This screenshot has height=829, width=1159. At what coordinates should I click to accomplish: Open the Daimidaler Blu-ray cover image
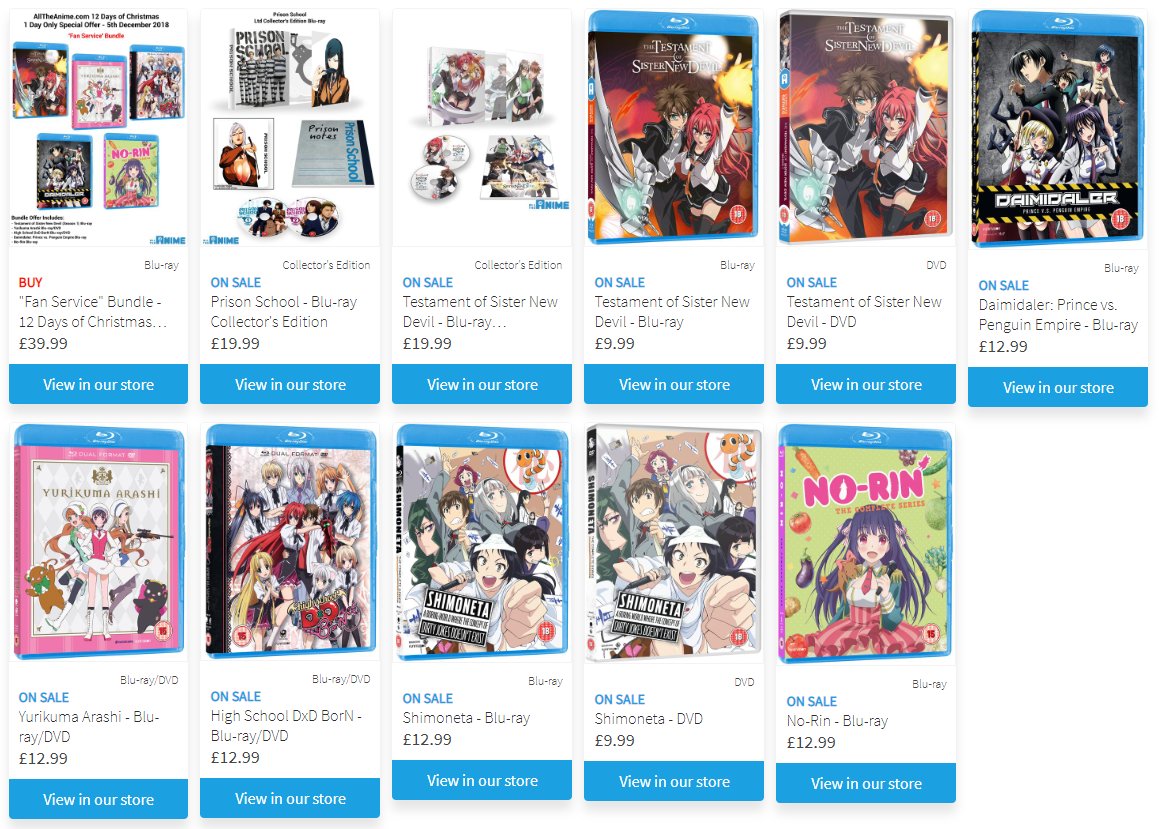coord(1058,130)
